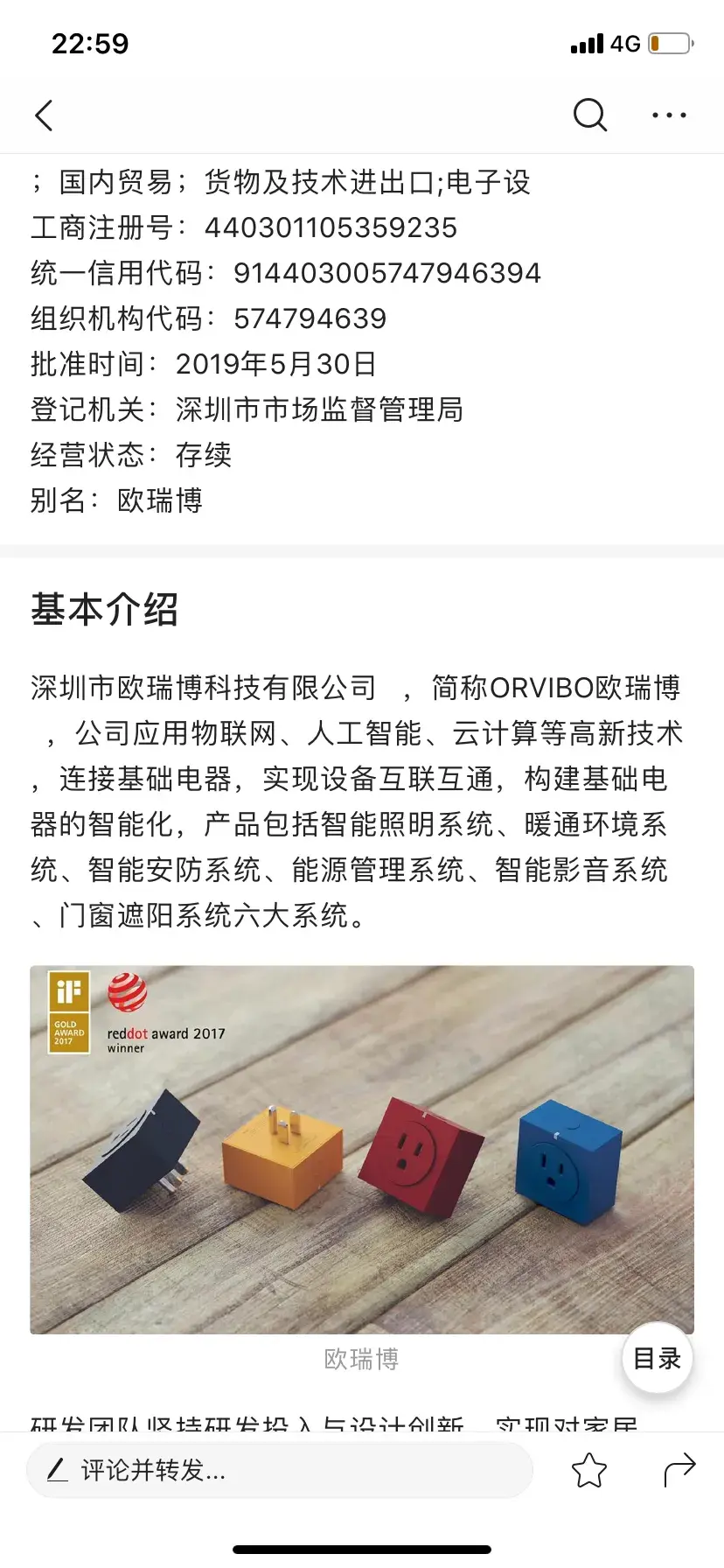
Task: Go back to the previous page
Action: tap(44, 115)
